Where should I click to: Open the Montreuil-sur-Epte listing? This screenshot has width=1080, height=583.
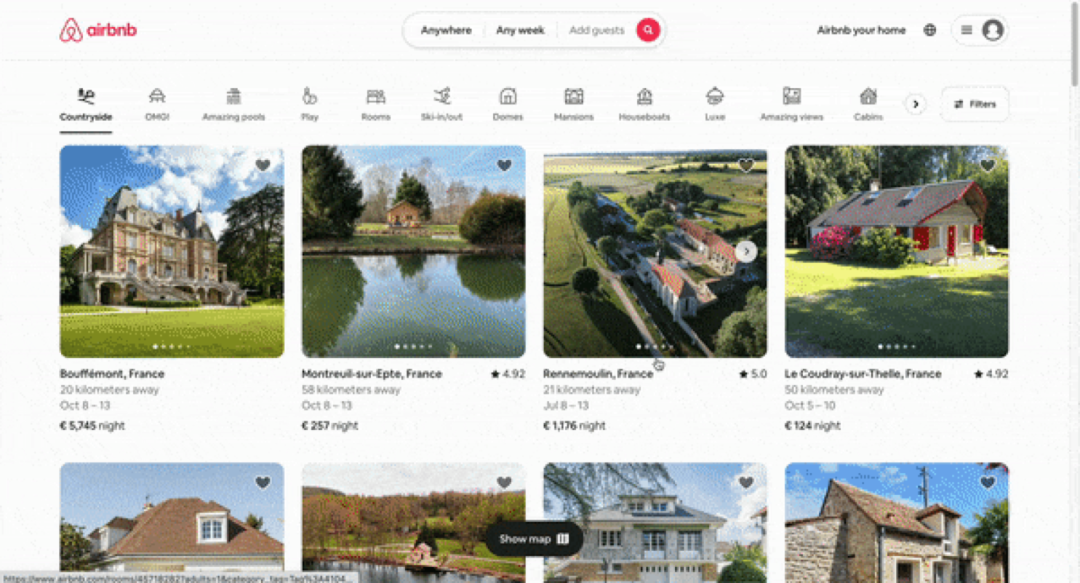click(413, 252)
